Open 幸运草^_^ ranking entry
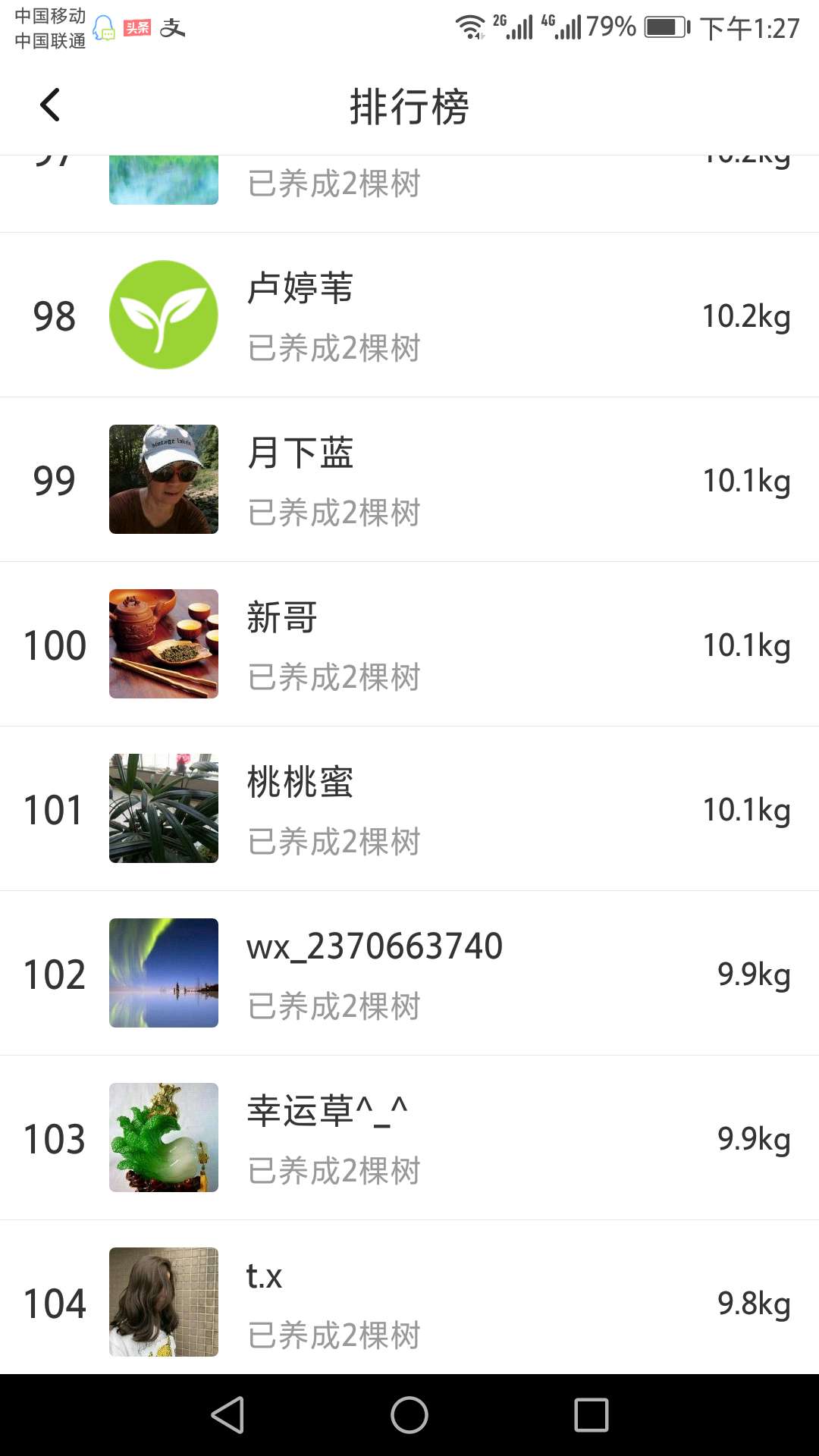 [x=409, y=1138]
